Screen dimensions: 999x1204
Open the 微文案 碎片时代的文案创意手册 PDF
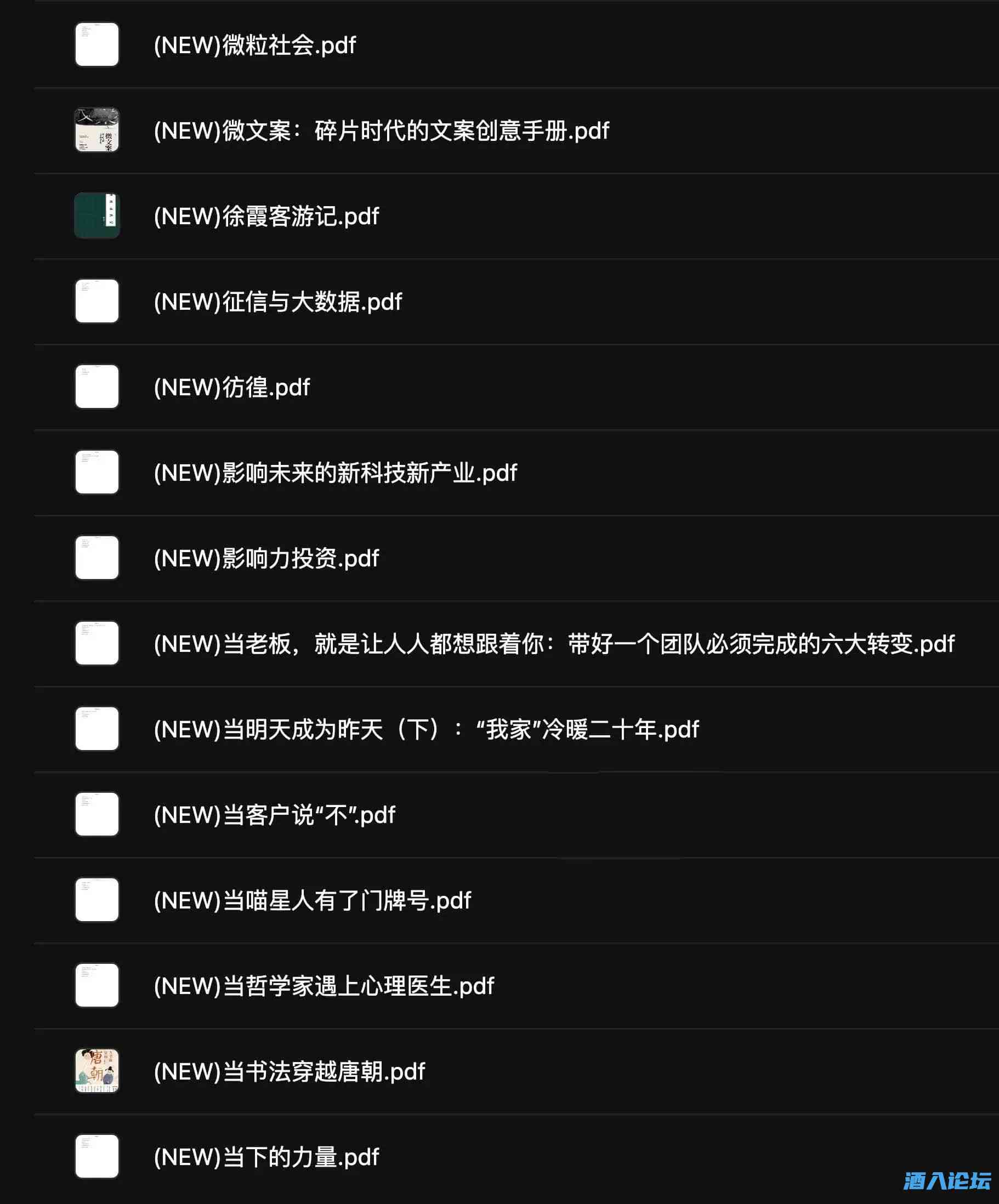[x=381, y=130]
